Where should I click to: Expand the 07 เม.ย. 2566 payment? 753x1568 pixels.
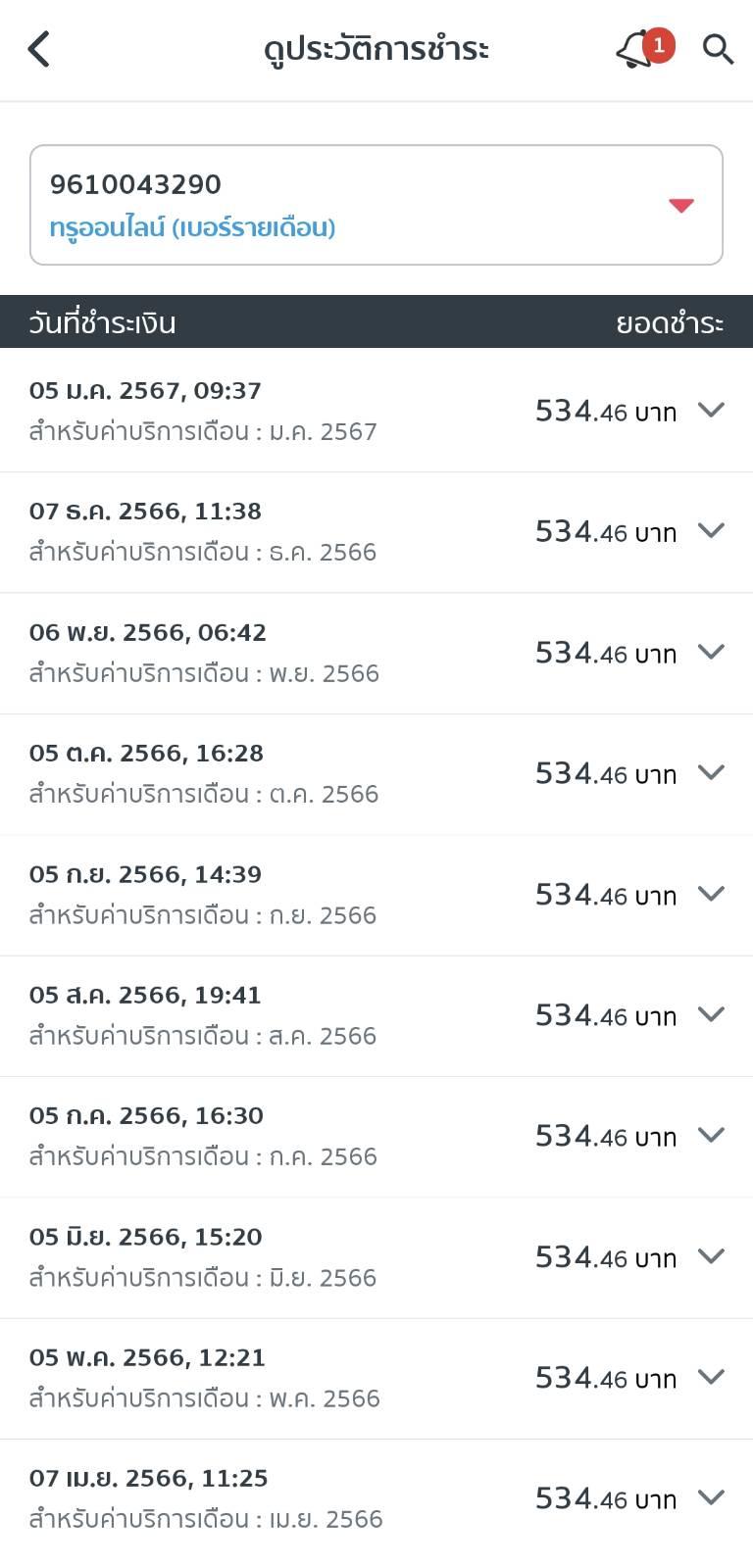coord(711,1497)
